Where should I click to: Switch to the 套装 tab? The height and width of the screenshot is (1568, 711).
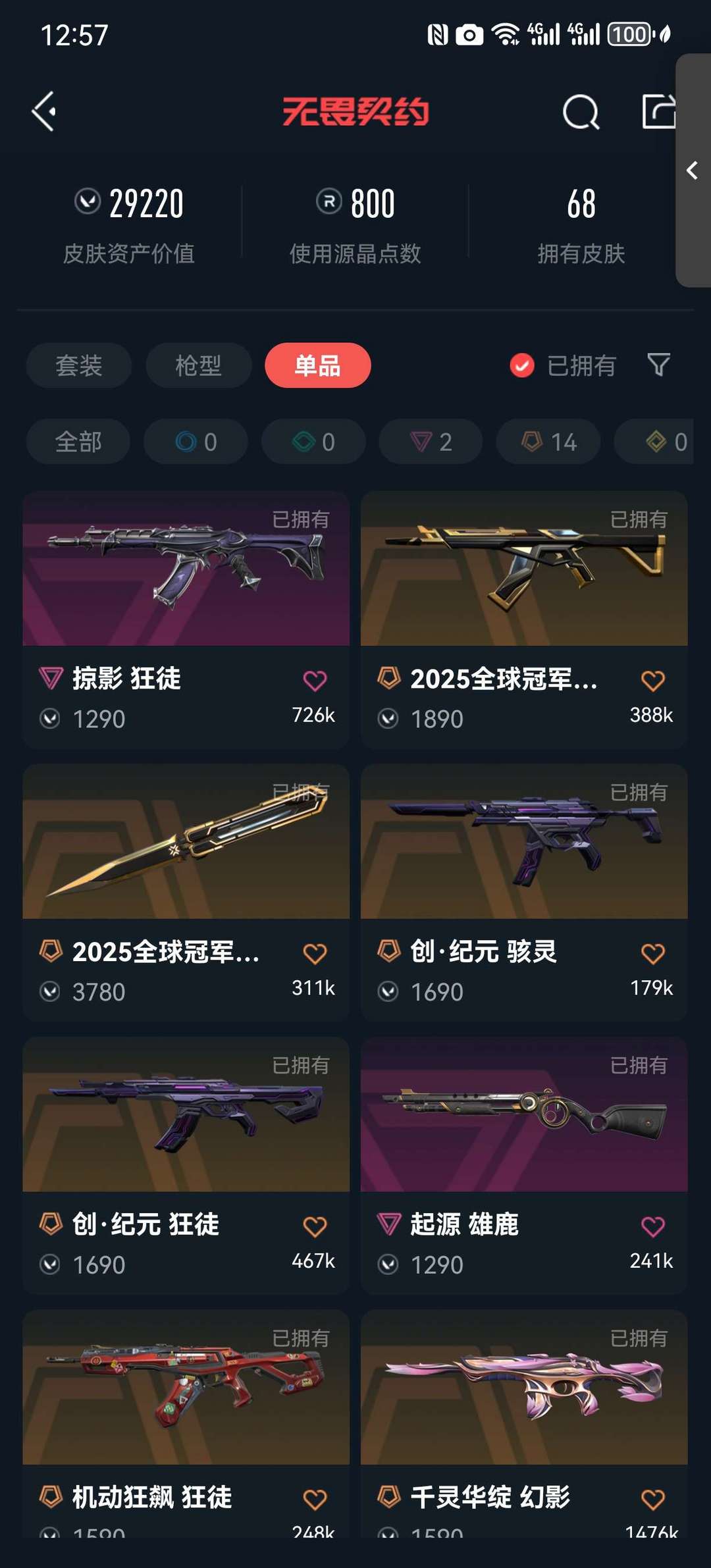[78, 365]
